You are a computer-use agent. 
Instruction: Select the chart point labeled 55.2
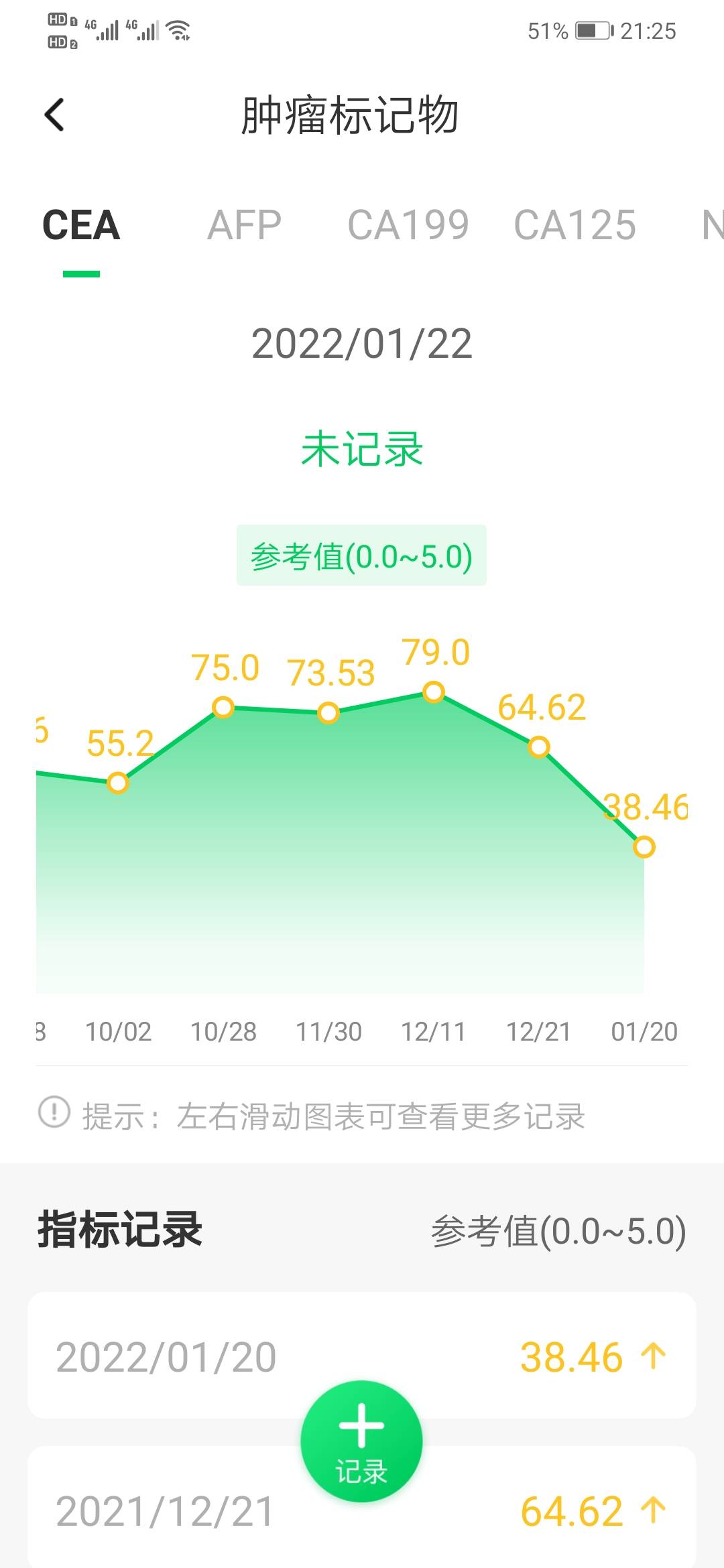119,782
